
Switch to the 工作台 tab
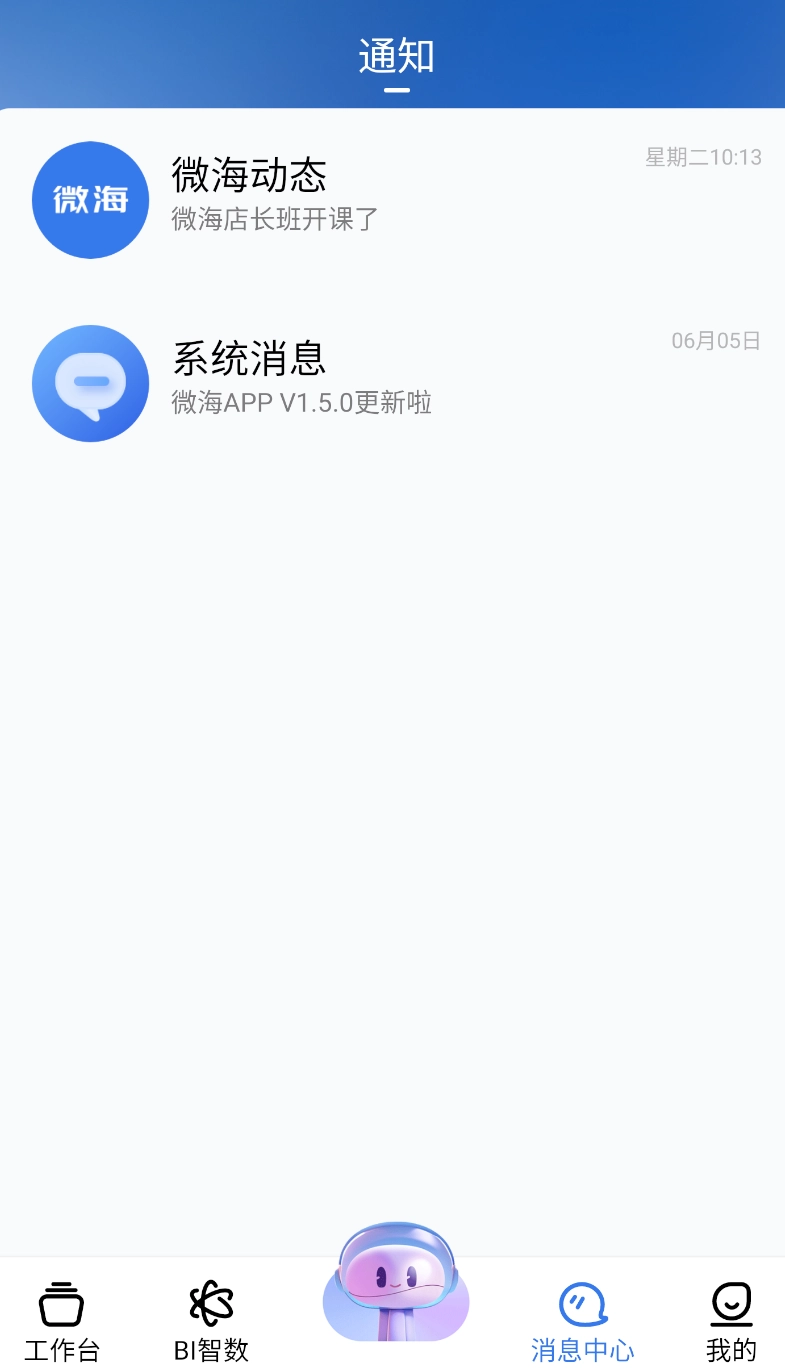point(62,1320)
